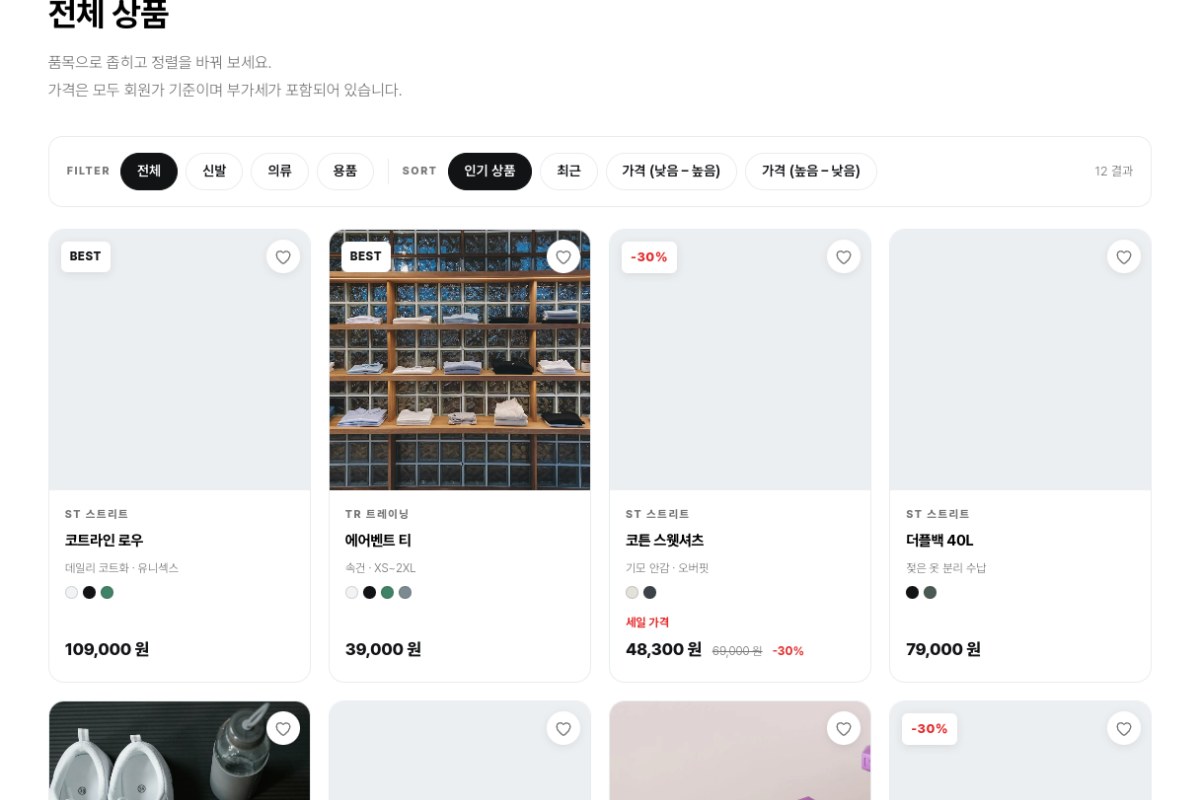Select the black color swatch on 더플백 40L
The image size is (1200, 800).
coord(912,592)
